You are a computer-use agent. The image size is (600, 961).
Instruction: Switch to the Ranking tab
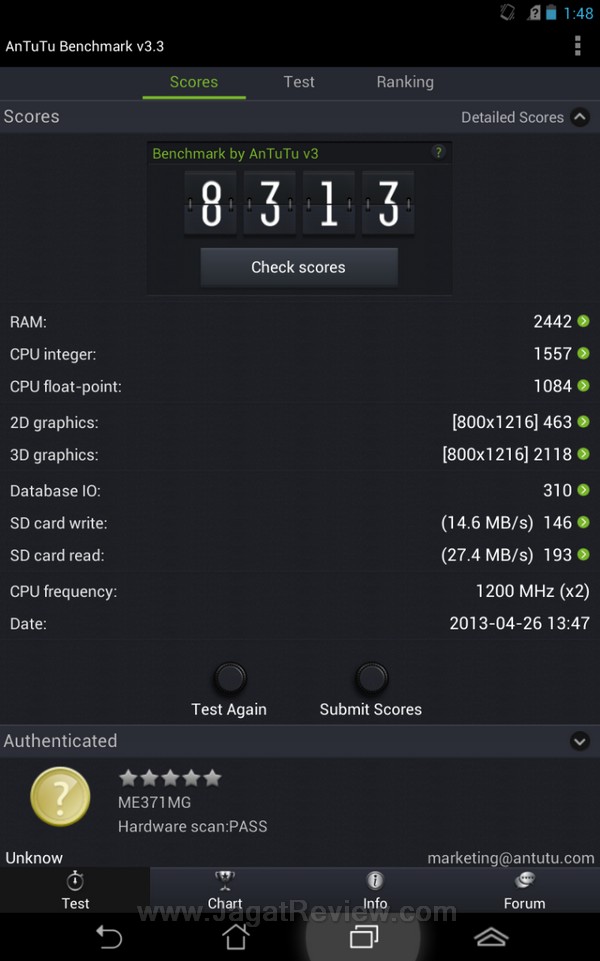pos(405,82)
